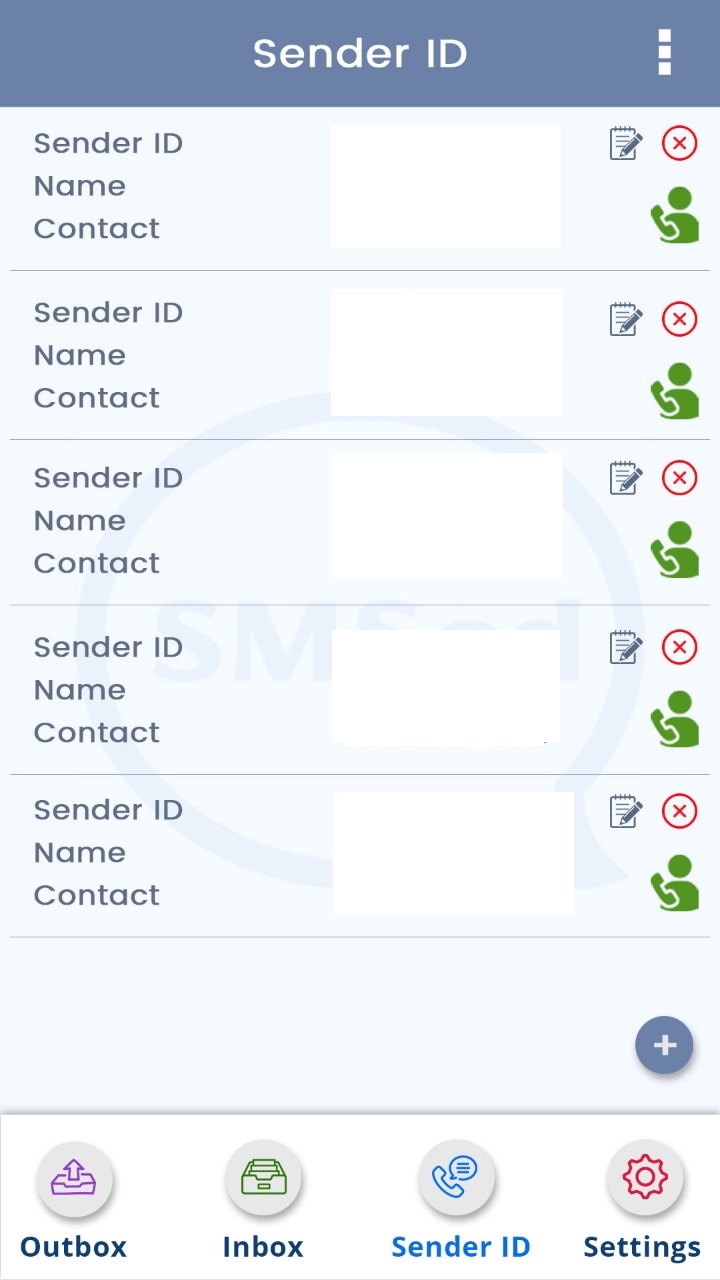Tap the green contact icon in third entry
The height and width of the screenshot is (1280, 720).
coord(675,550)
